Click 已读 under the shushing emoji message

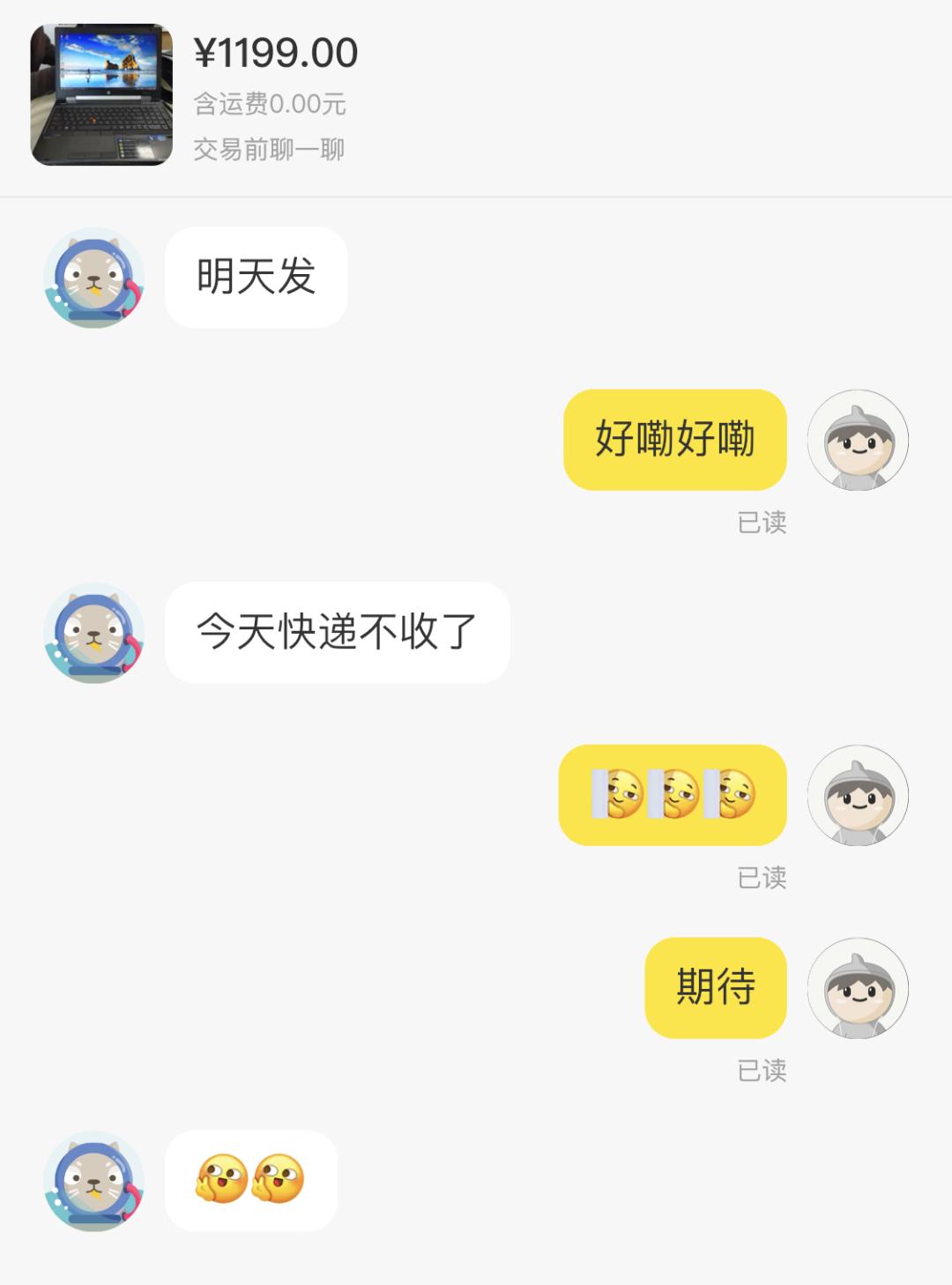761,878
